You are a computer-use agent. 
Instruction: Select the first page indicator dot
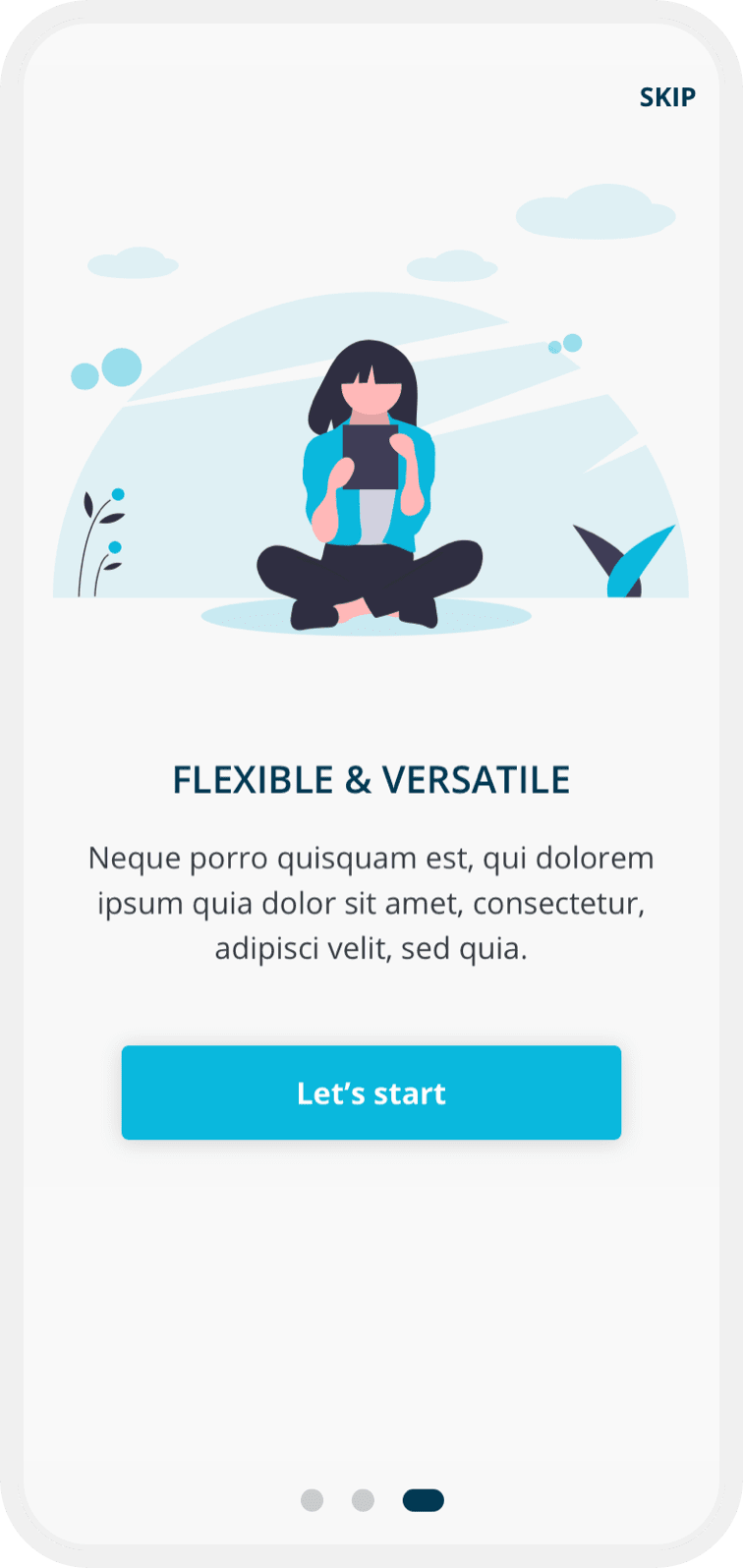(313, 1500)
